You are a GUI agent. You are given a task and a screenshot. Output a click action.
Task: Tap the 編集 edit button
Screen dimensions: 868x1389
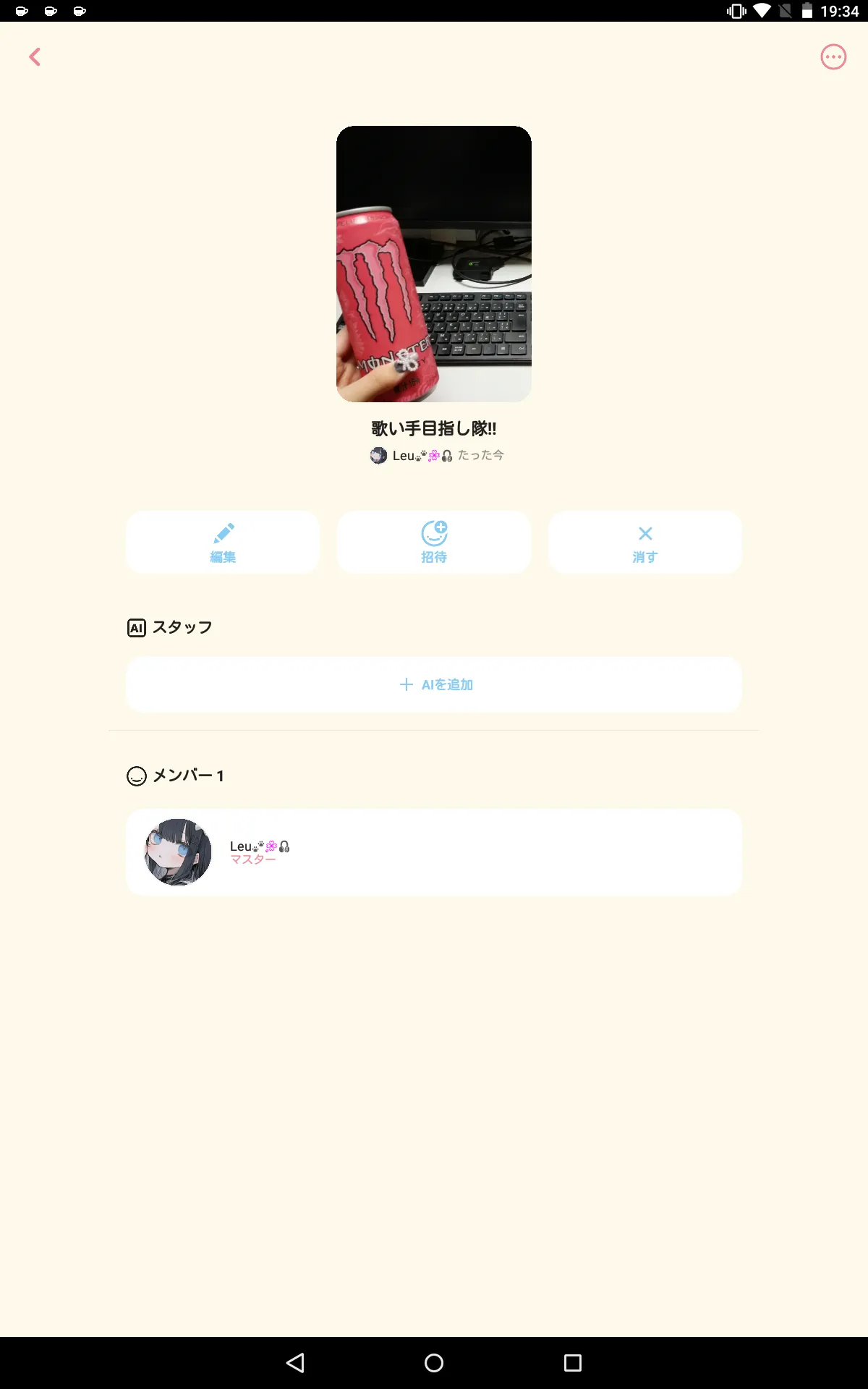pos(223,543)
